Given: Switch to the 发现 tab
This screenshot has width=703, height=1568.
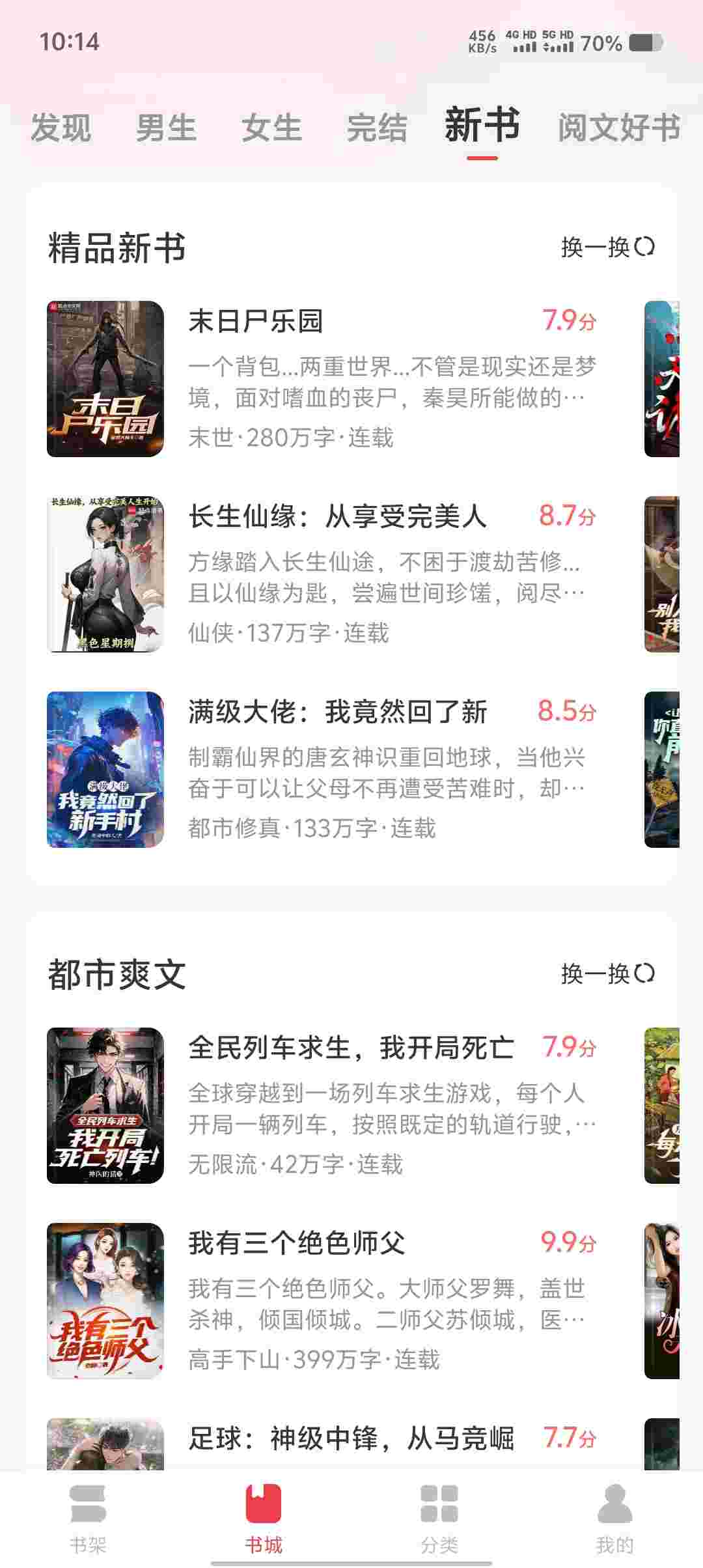Looking at the screenshot, I should [61, 127].
